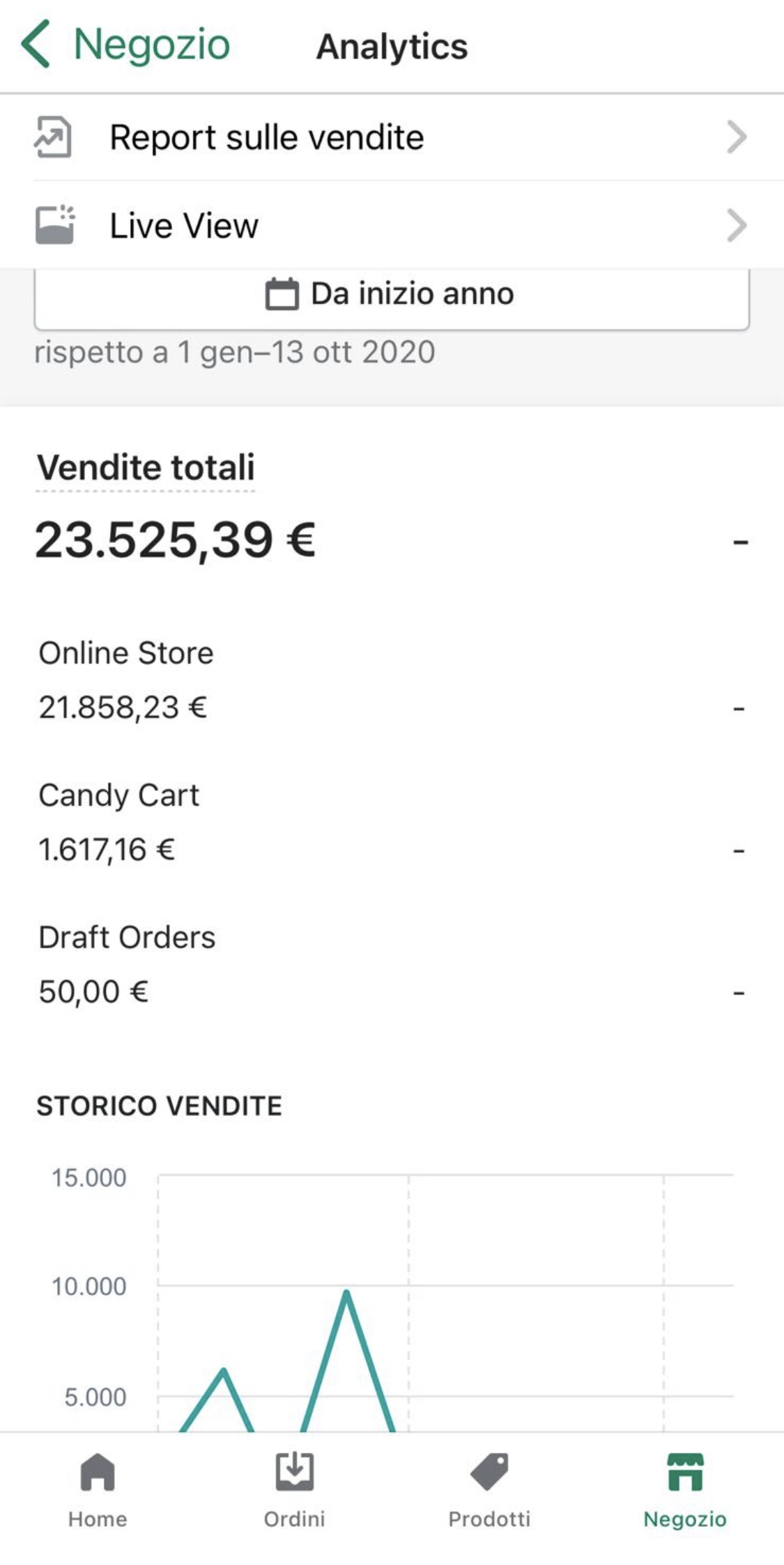Switch to the Home tab
This screenshot has width=784, height=1565.
tap(98, 1489)
